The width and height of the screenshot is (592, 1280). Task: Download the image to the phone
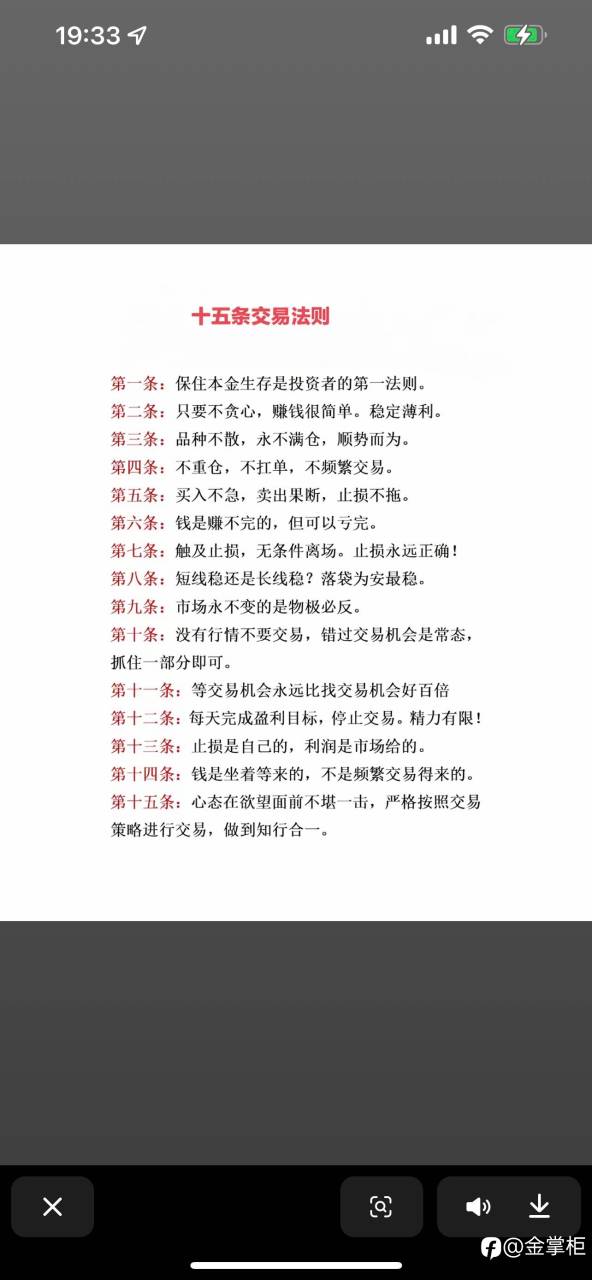[539, 1207]
